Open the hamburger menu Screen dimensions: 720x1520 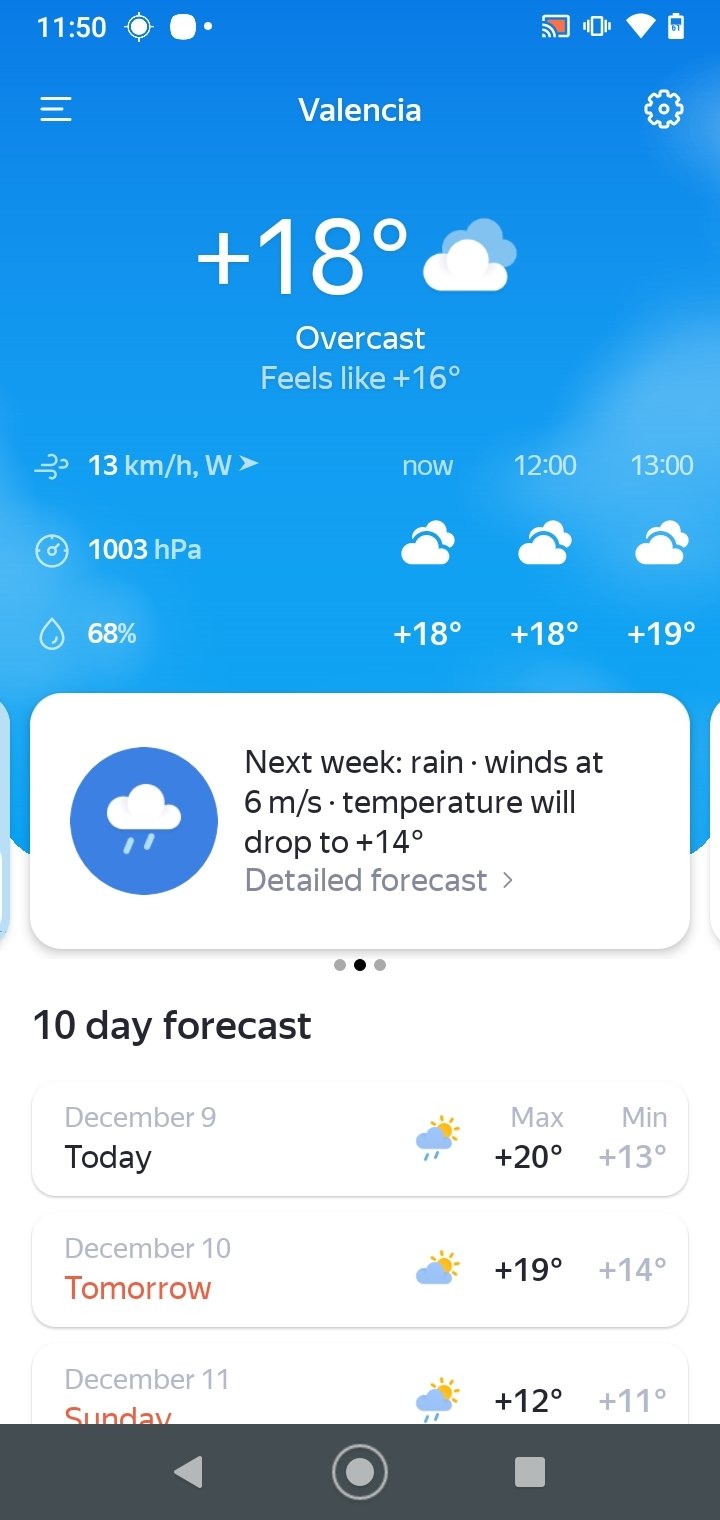[x=56, y=109]
